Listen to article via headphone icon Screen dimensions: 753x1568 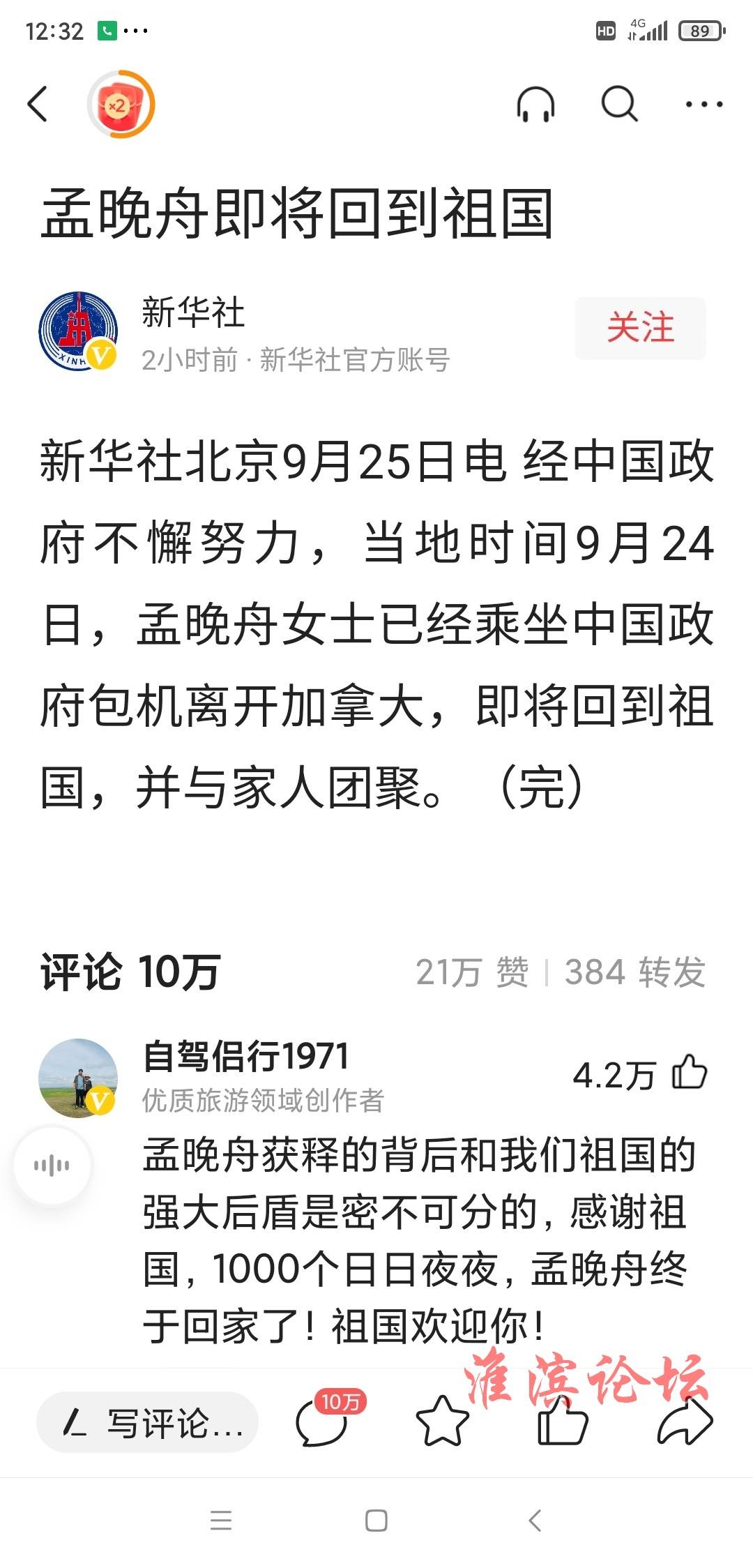[535, 105]
